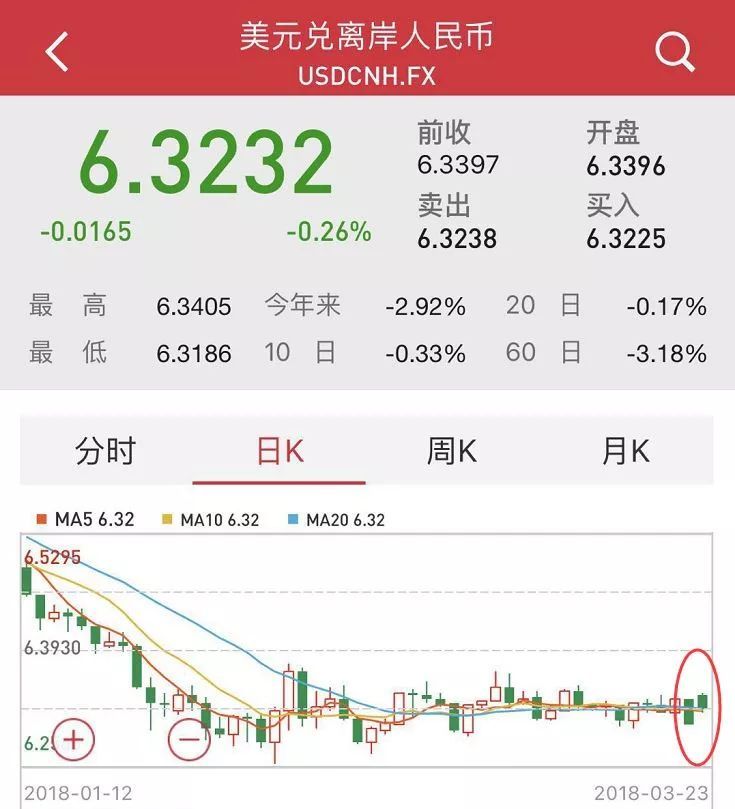The height and width of the screenshot is (809, 735).
Task: Zoom in on the chart with plus icon
Action: [71, 738]
